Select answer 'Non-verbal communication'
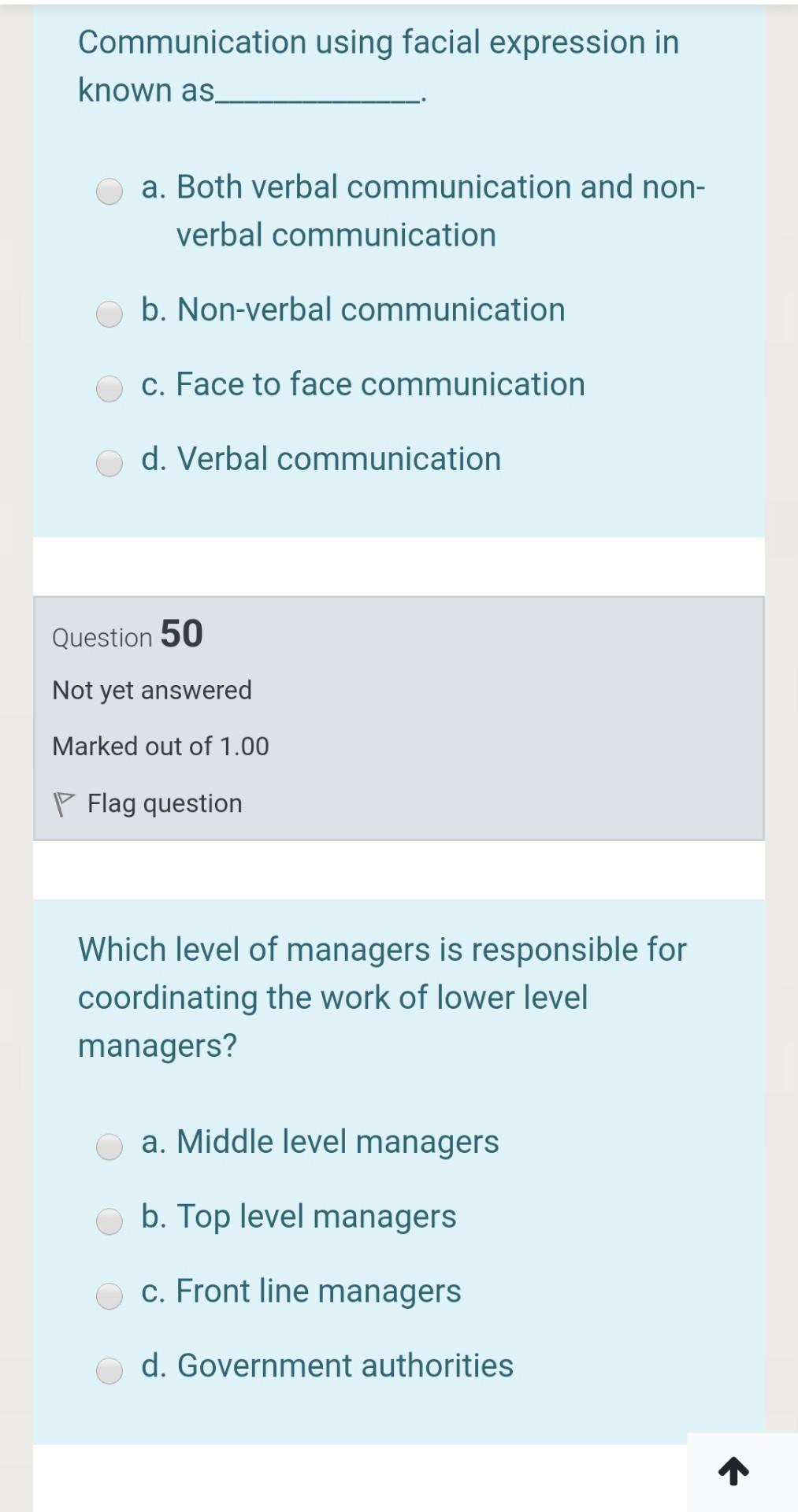The width and height of the screenshot is (798, 1512). coord(109,313)
